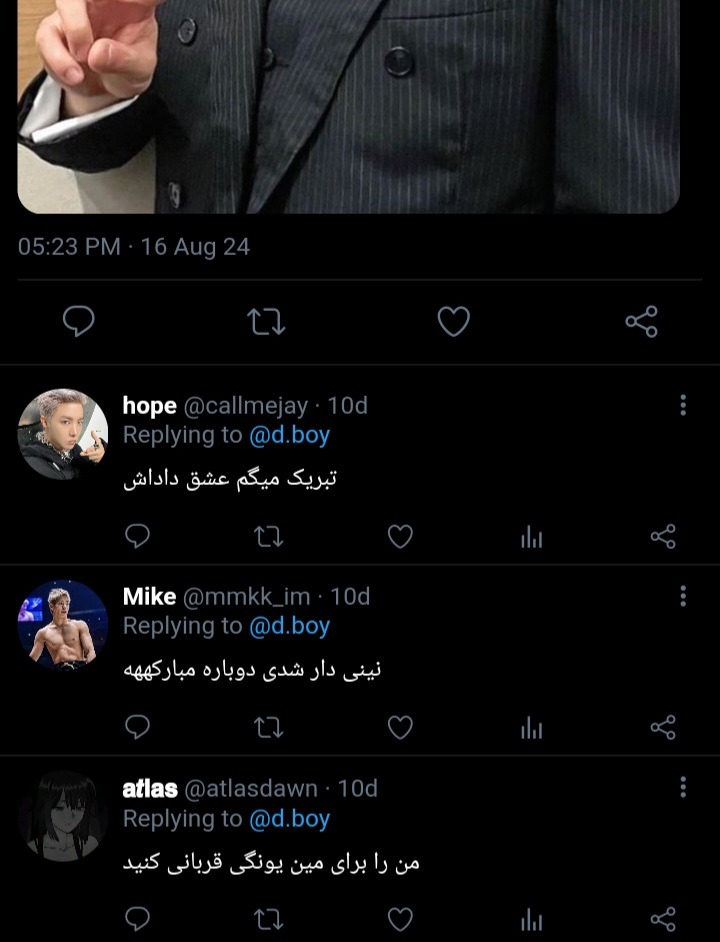This screenshot has width=720, height=942.
Task: Like hope's reply
Action: pyautogui.click(x=400, y=536)
